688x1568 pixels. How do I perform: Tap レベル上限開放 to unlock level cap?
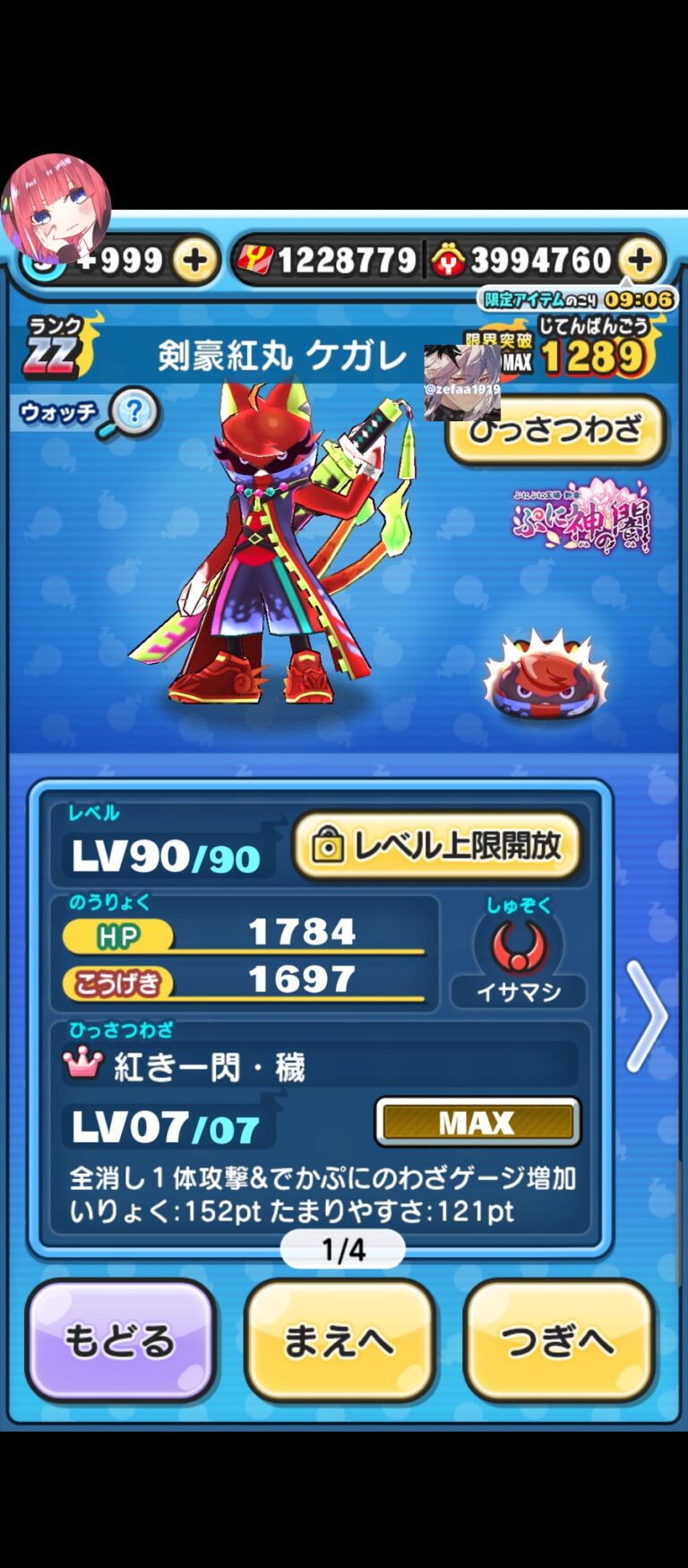[437, 846]
